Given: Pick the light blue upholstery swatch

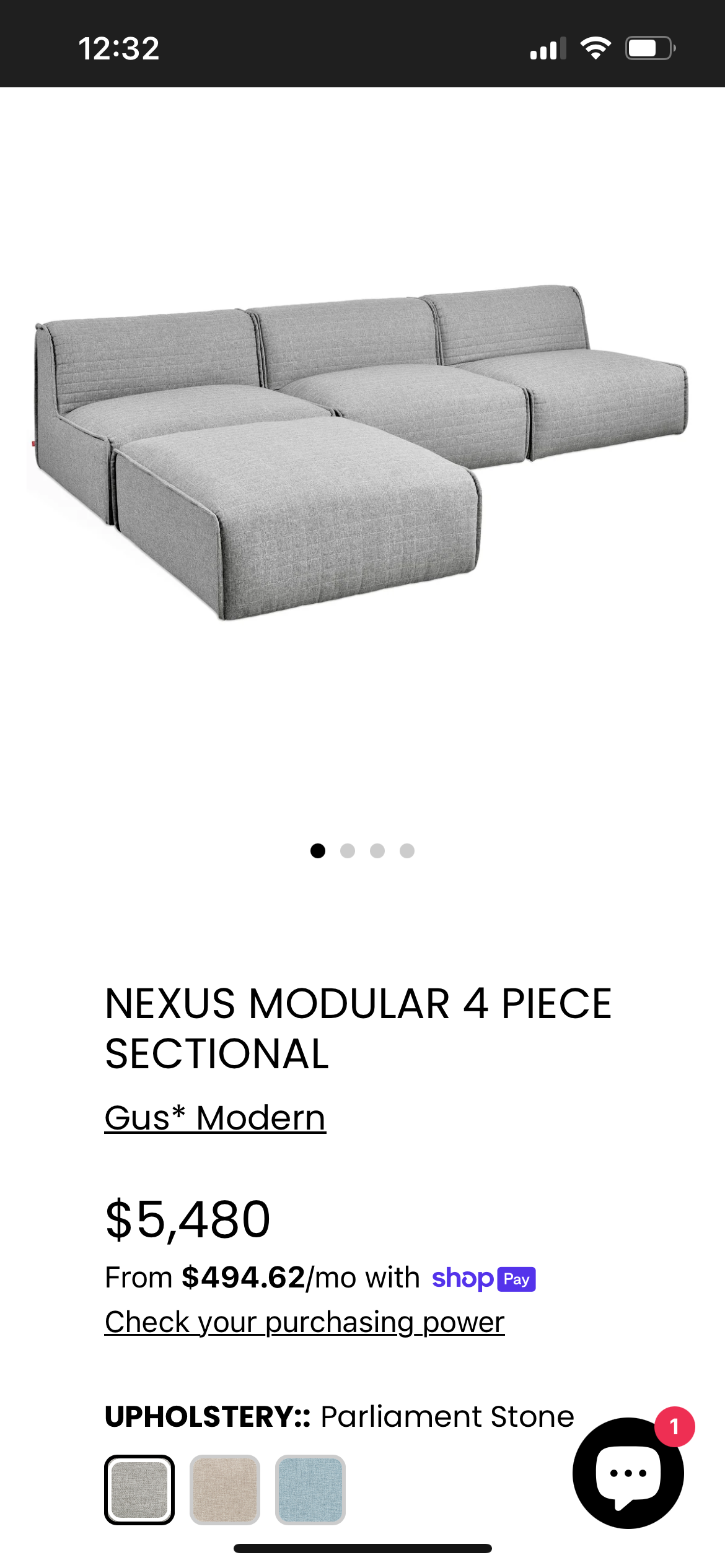Looking at the screenshot, I should (x=310, y=1489).
